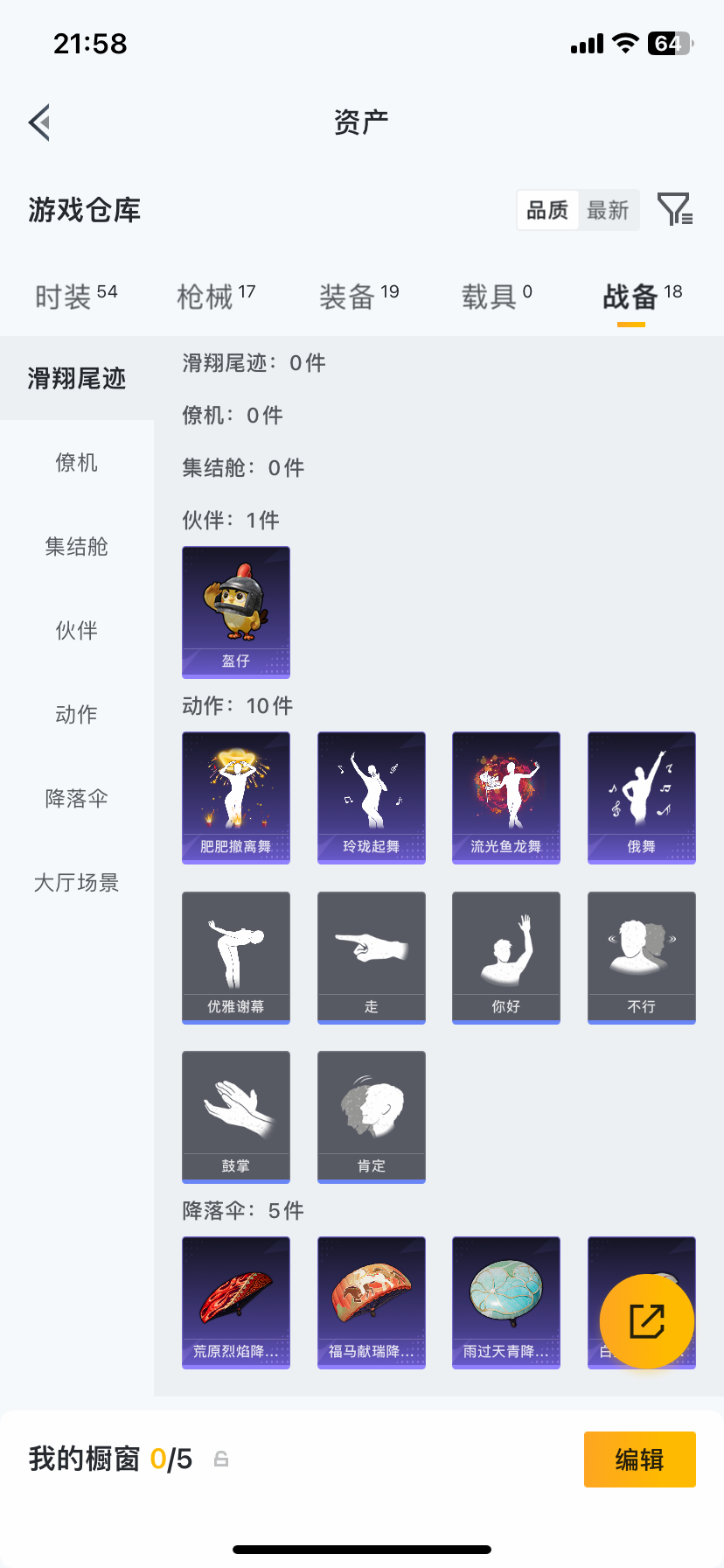Viewport: 724px width, 1568px height.
Task: Open the 盔仔 companion item
Action: point(236,612)
